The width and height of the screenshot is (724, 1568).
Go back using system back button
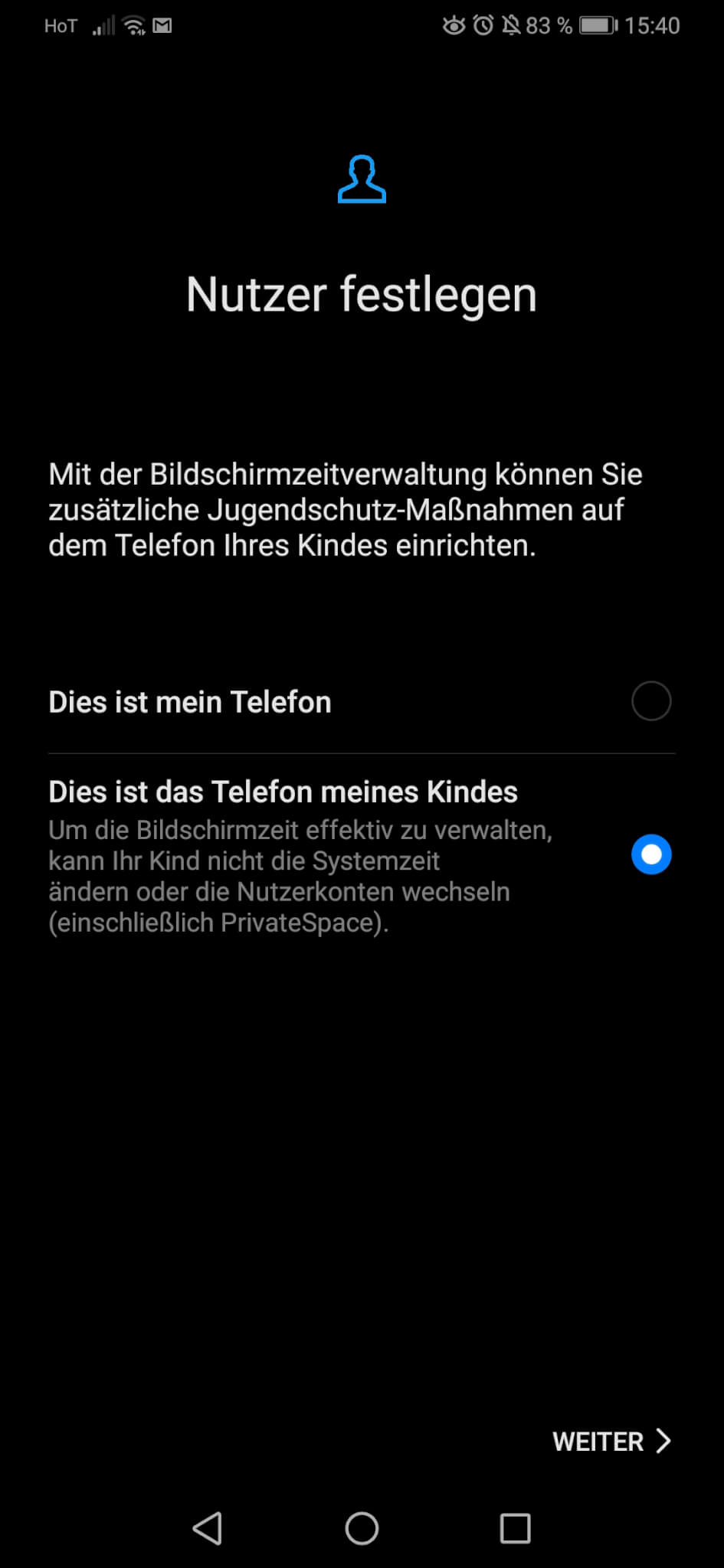click(x=208, y=1528)
